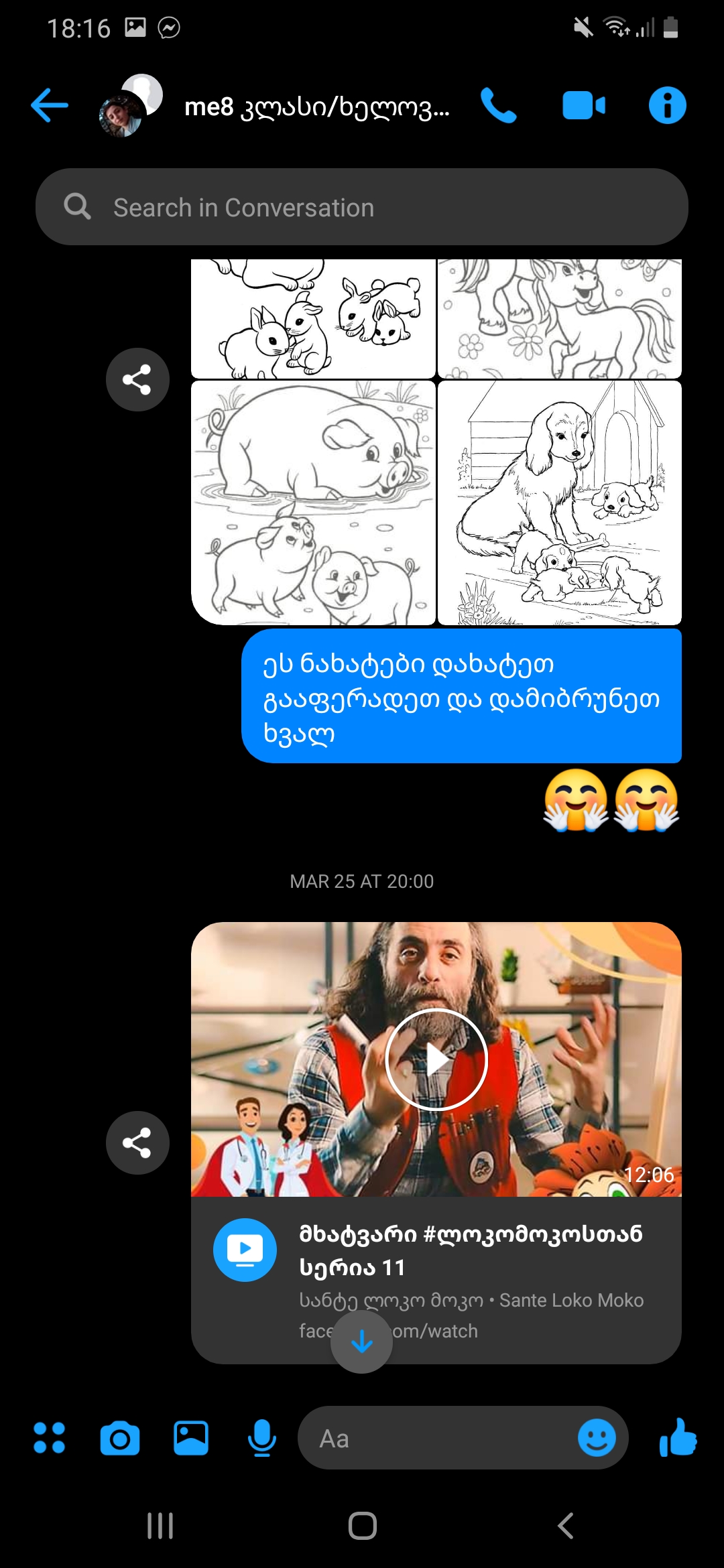724x1568 pixels.
Task: Open the group chat name header
Action: pyautogui.click(x=317, y=107)
